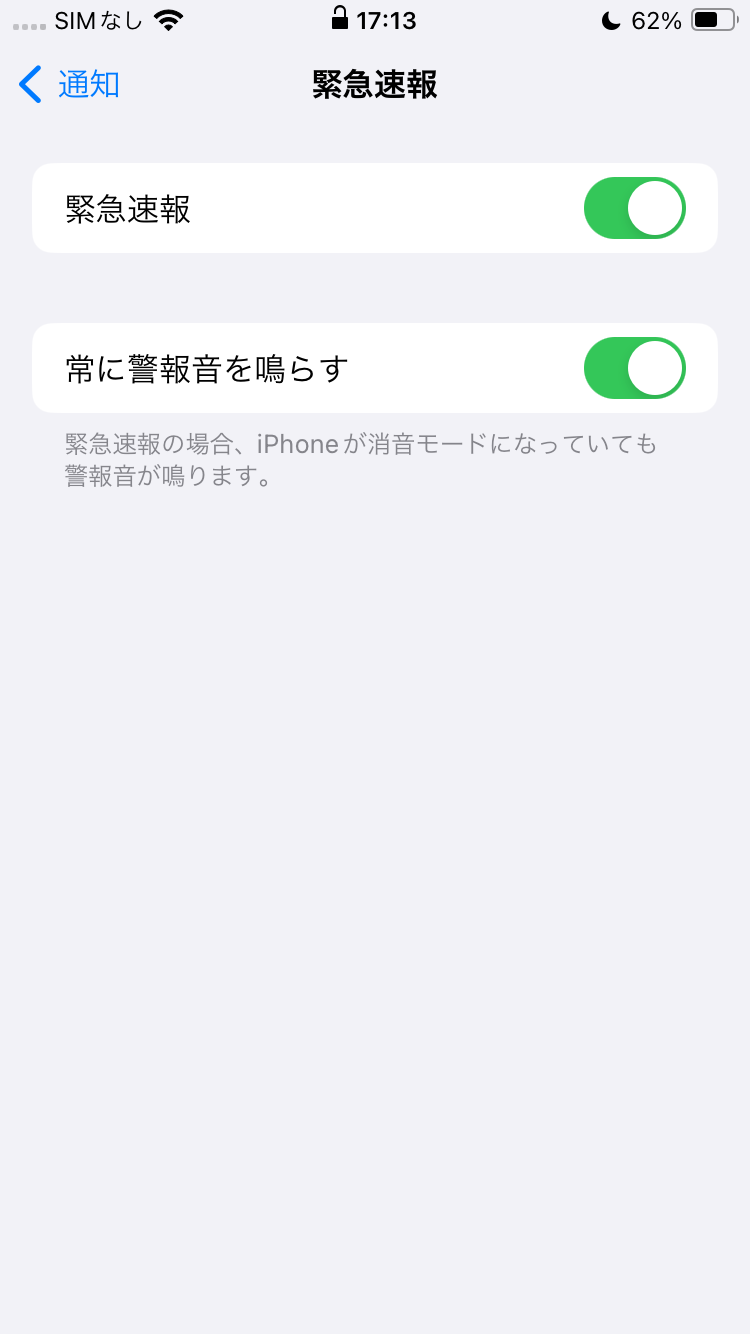The width and height of the screenshot is (750, 1334).
Task: Turn off the 緊急速報 switch
Action: 634,208
